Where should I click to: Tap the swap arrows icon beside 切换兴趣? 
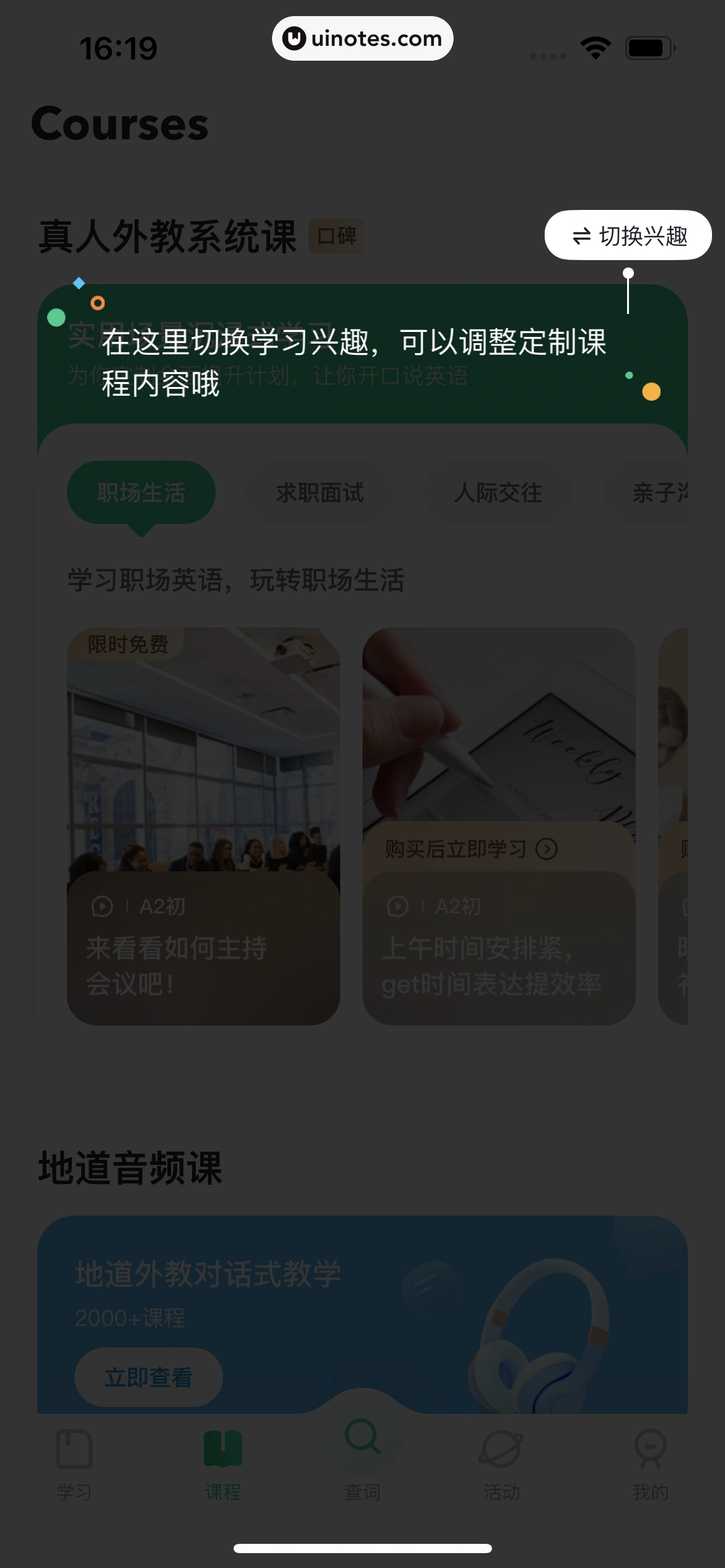(581, 235)
